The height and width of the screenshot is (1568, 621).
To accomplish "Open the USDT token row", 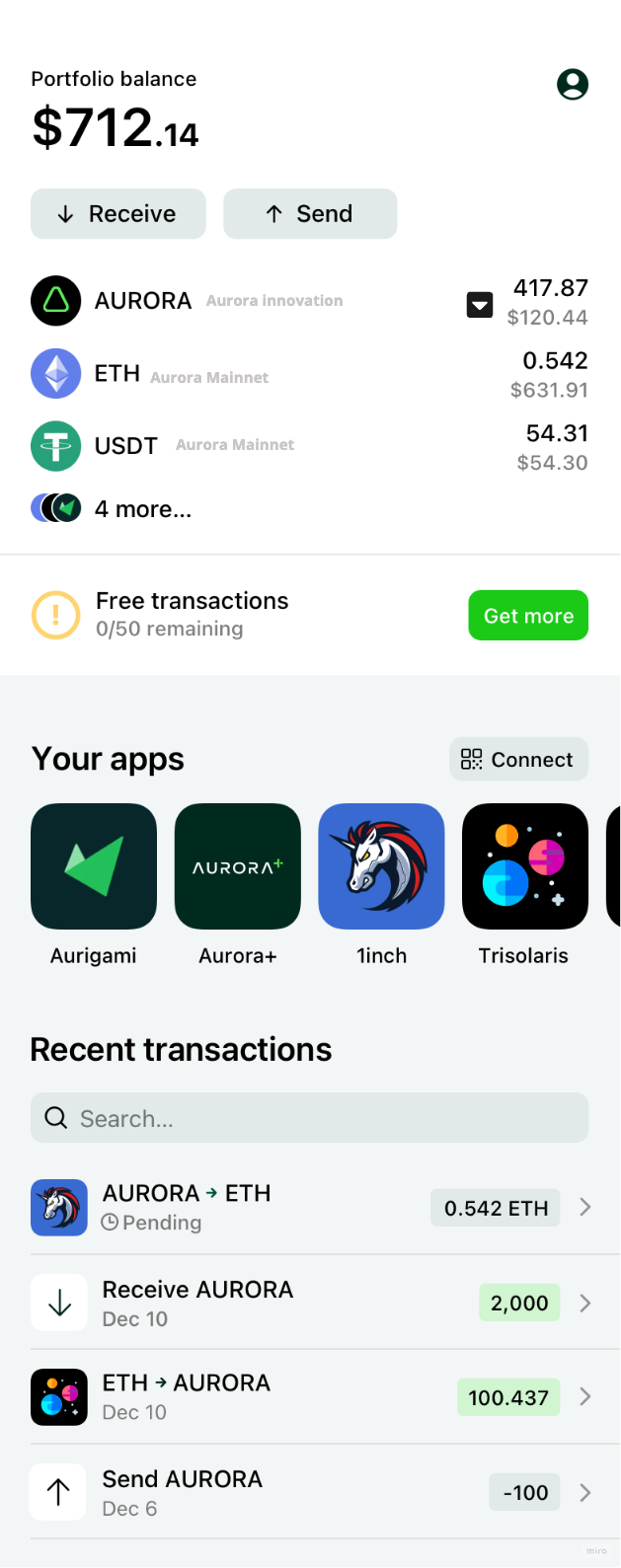I will [x=309, y=446].
